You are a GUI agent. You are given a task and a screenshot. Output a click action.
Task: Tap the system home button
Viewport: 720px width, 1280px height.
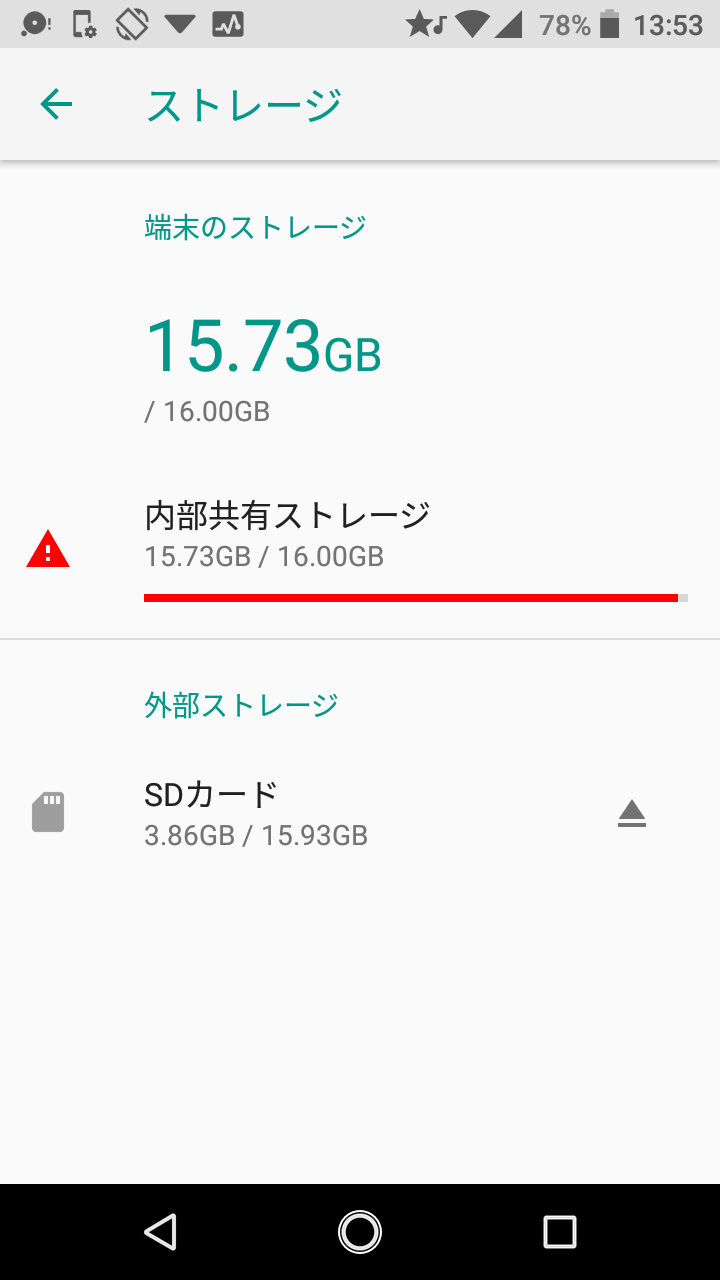tap(360, 1231)
